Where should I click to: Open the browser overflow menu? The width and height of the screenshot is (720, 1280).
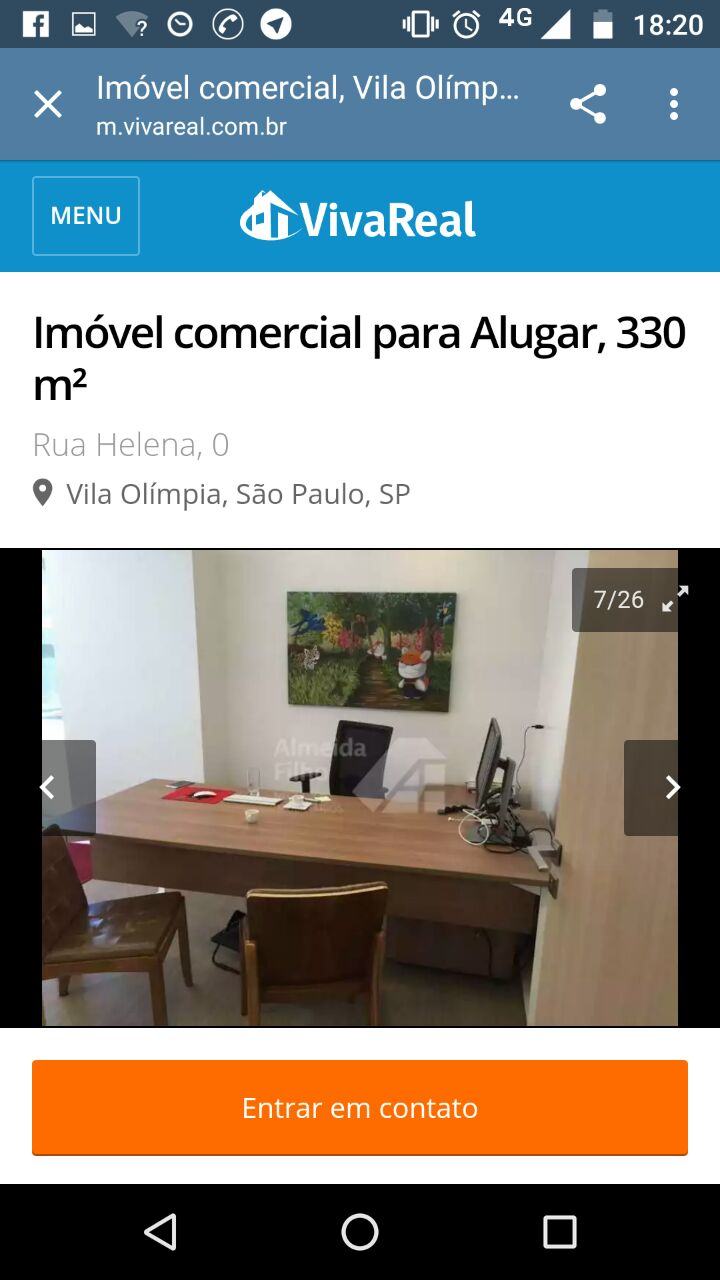click(x=675, y=103)
